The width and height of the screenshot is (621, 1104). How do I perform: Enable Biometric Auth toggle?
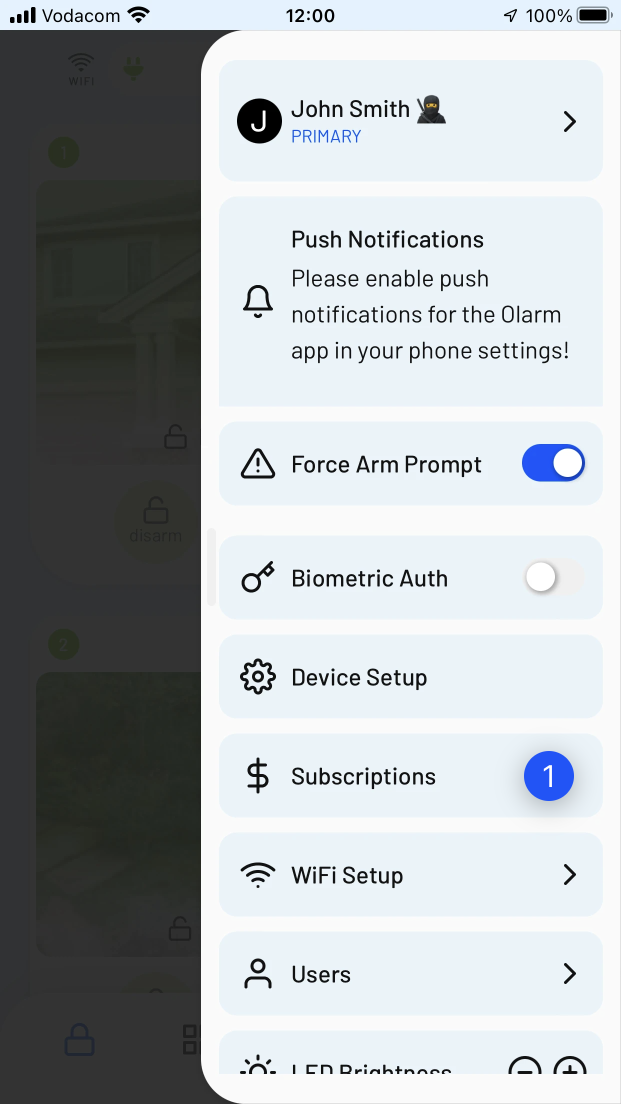pyautogui.click(x=553, y=577)
